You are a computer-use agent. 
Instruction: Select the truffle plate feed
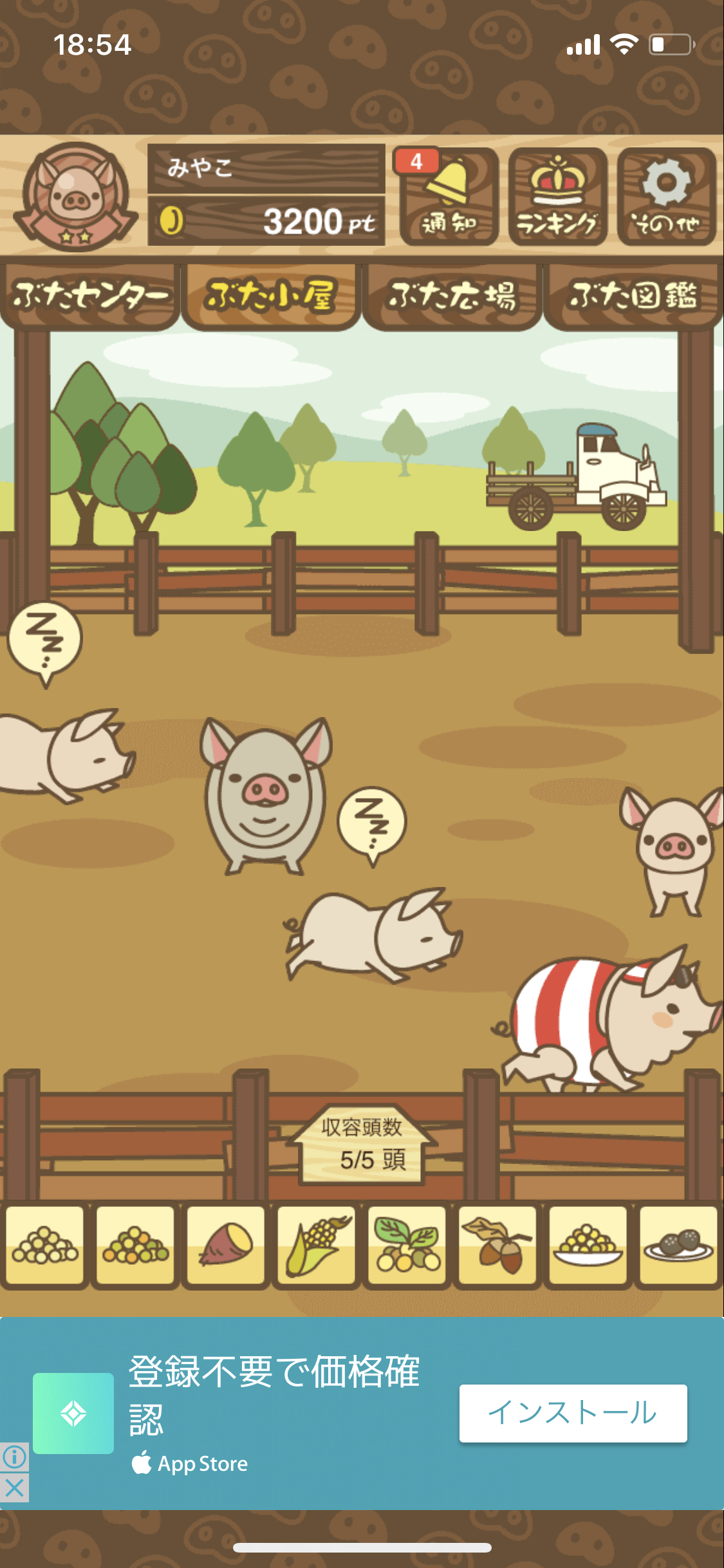(678, 1244)
